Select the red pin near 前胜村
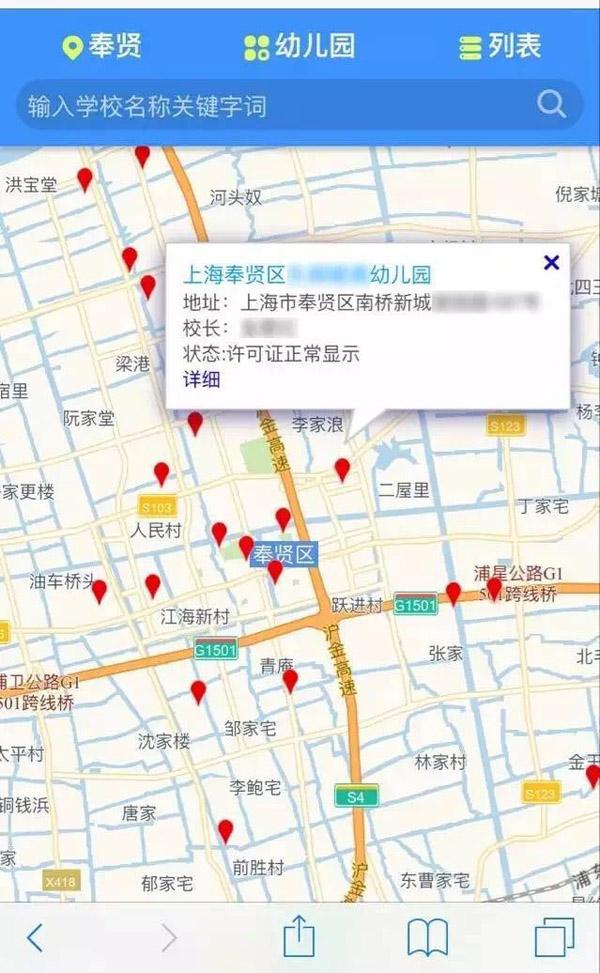Image resolution: width=600 pixels, height=973 pixels. pos(226,831)
